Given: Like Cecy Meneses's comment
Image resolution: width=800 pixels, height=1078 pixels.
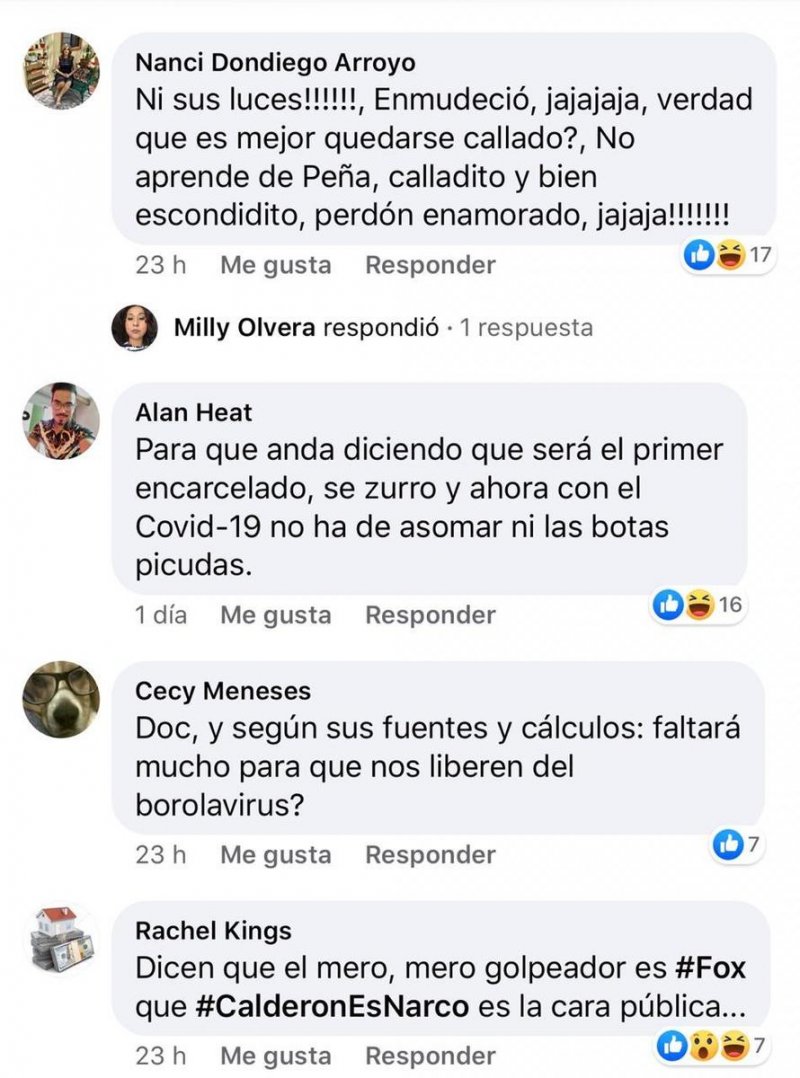Looking at the screenshot, I should click(x=275, y=855).
